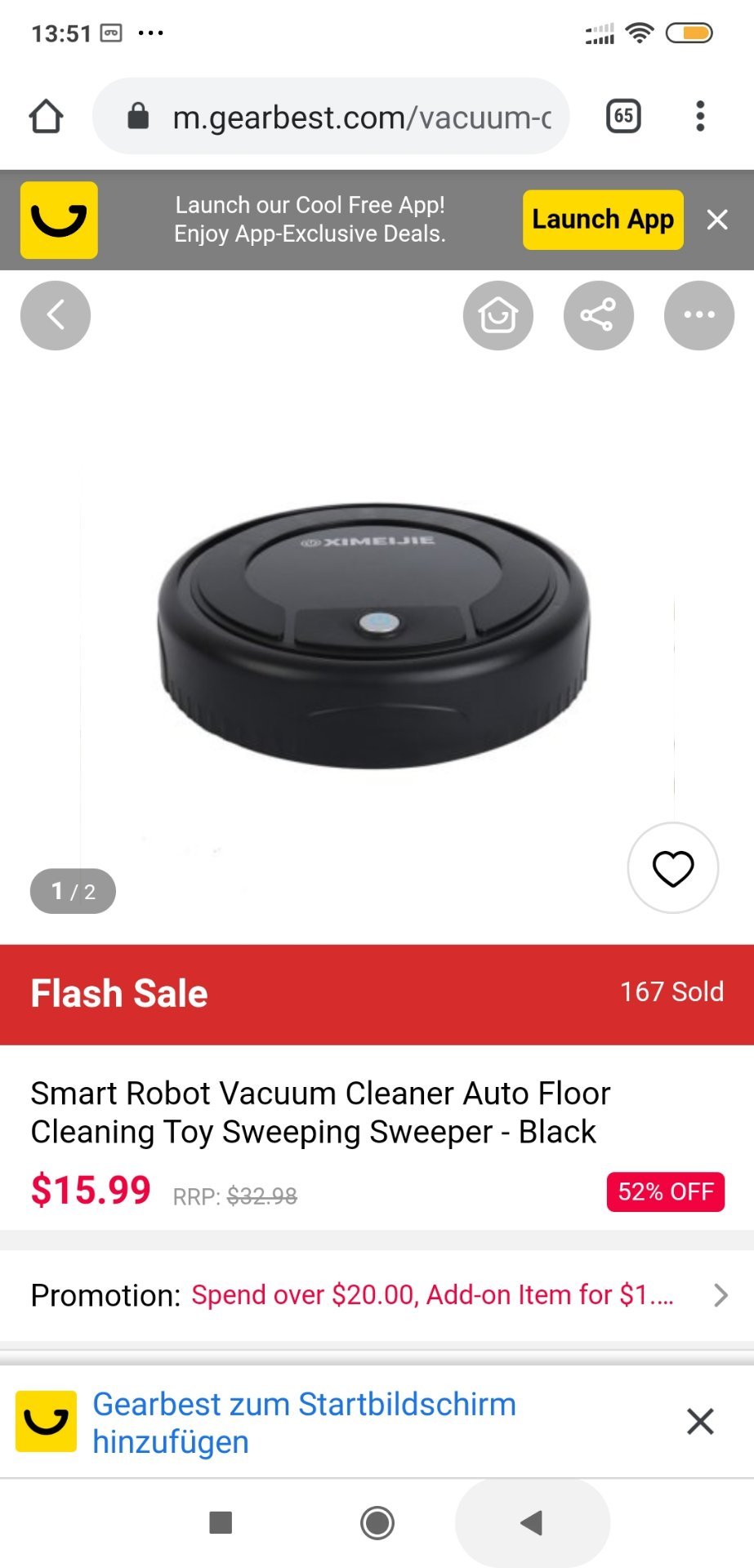Open the Chrome overflow menu
This screenshot has height=1568, width=754.
point(700,116)
